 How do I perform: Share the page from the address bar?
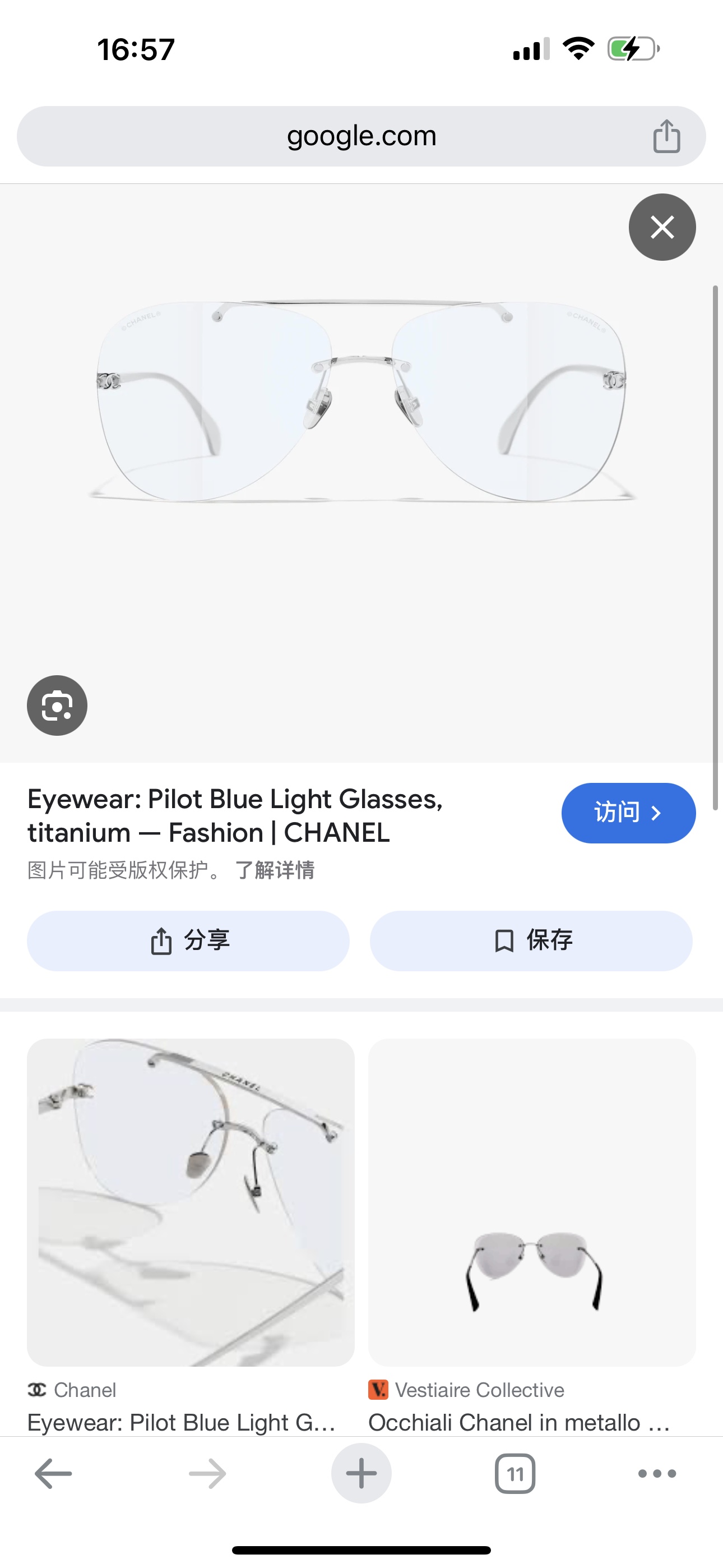666,136
